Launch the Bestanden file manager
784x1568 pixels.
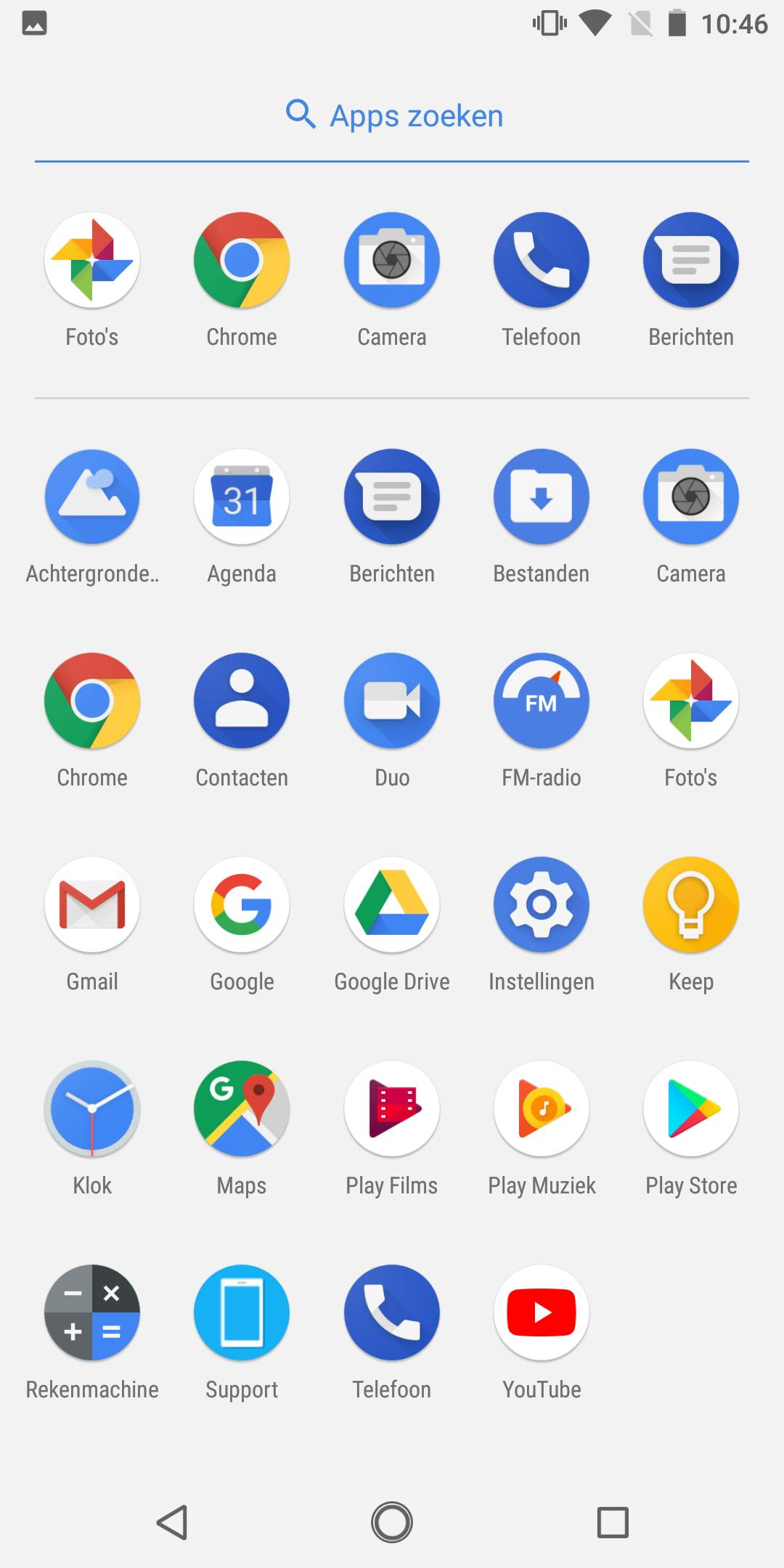541,497
